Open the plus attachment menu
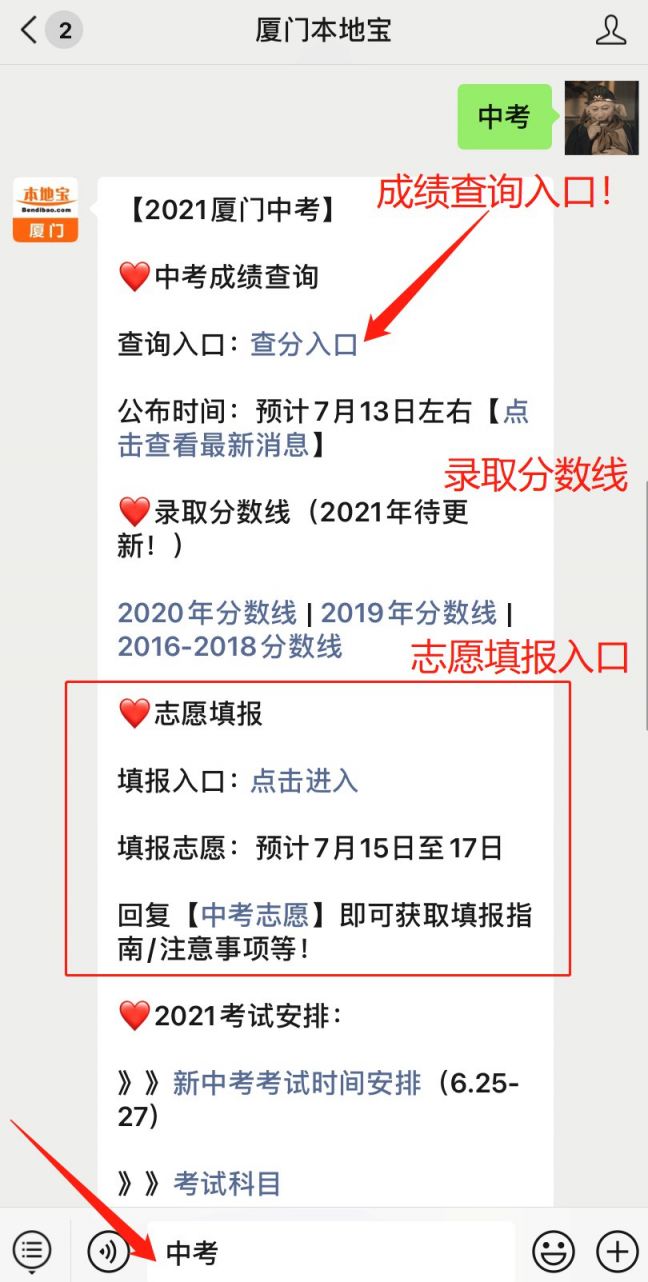 [x=616, y=1250]
